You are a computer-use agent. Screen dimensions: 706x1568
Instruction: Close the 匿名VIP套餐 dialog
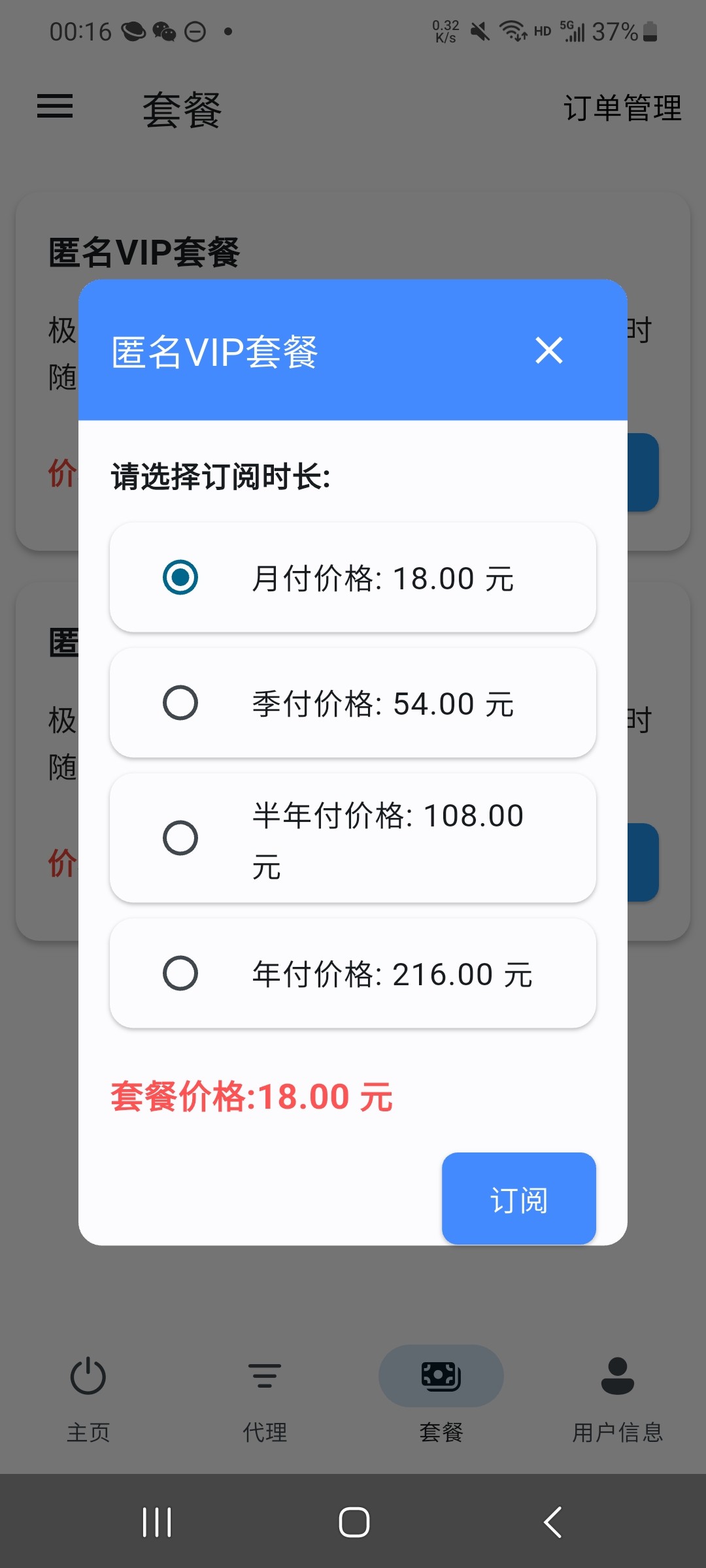(548, 350)
